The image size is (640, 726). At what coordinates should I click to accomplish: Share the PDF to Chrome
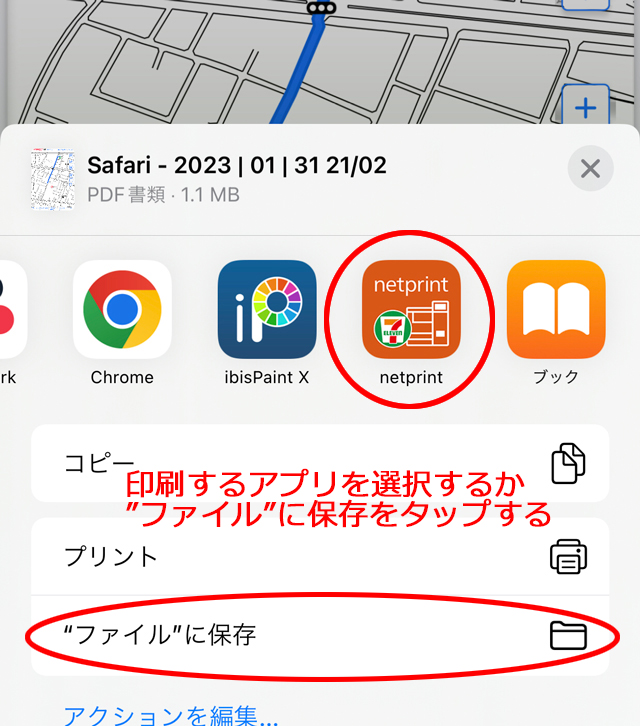(122, 310)
